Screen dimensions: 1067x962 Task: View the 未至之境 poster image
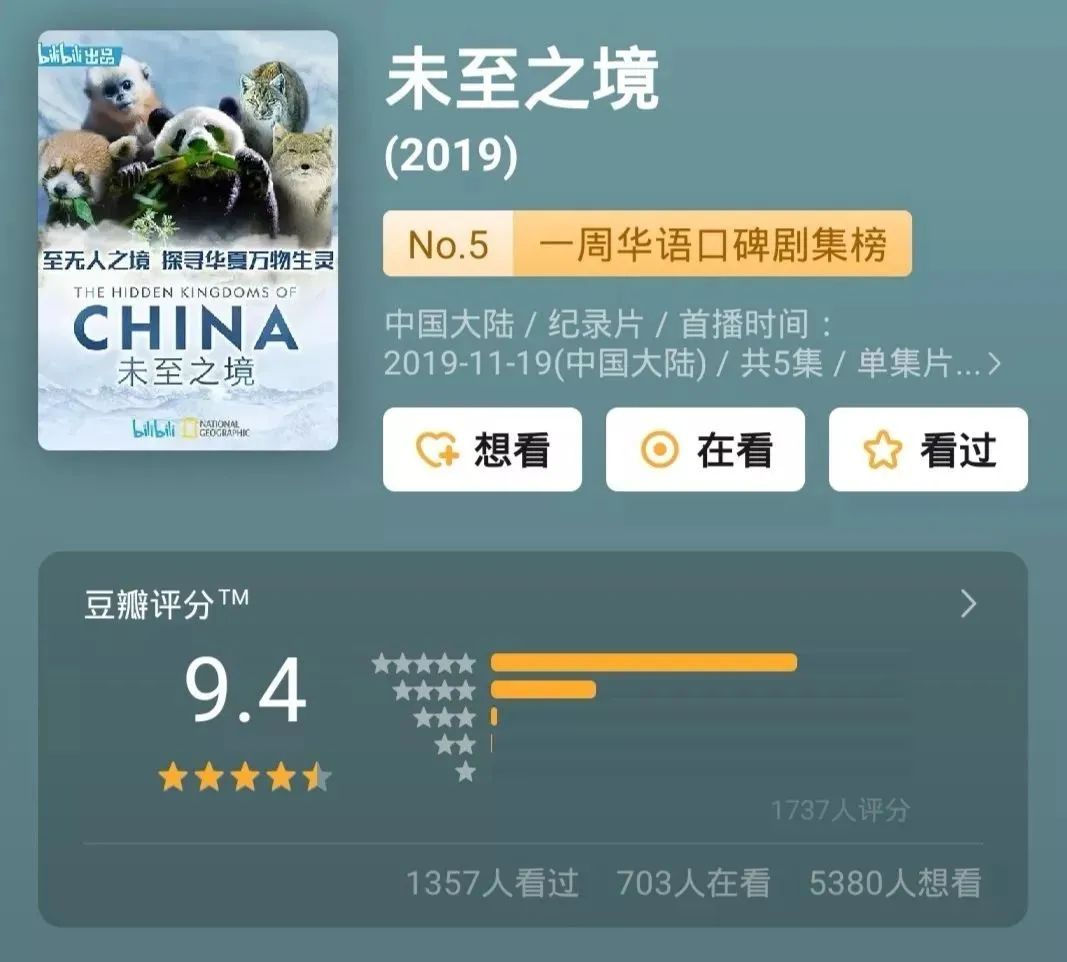click(x=188, y=240)
